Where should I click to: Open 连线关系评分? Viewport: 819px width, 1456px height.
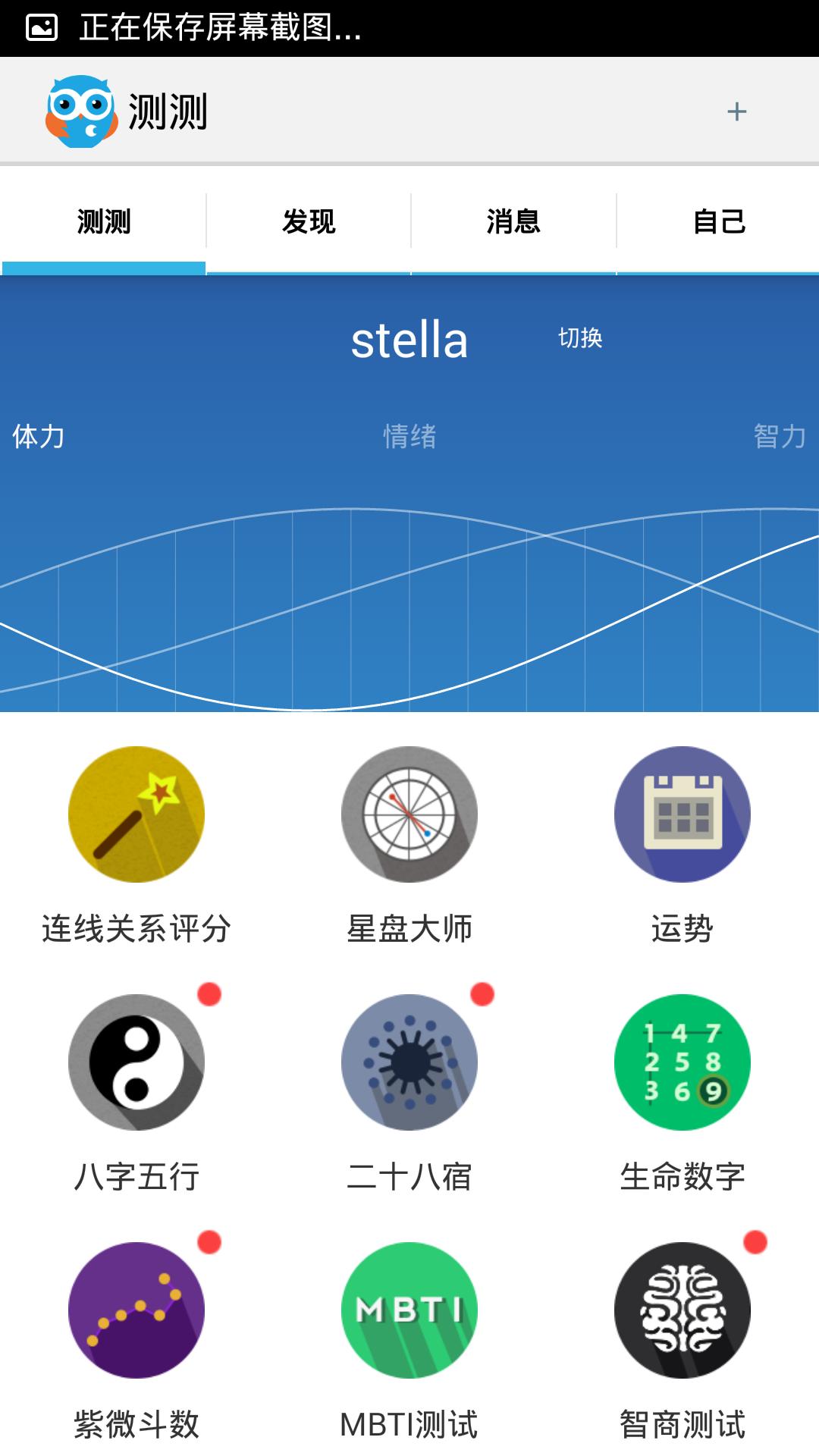click(x=136, y=814)
